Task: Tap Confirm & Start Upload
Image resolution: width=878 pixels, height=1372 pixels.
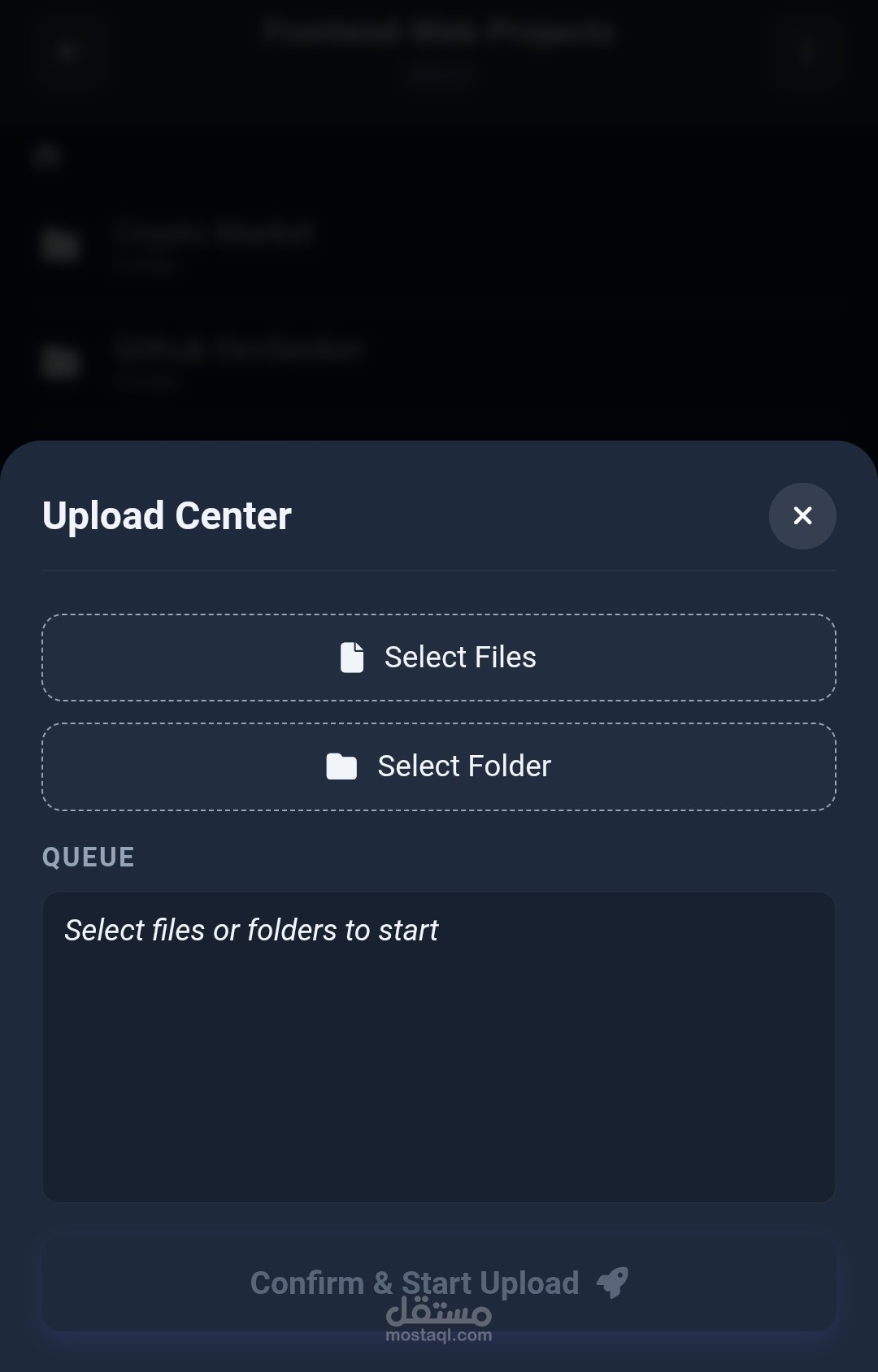Action: coord(439,1283)
